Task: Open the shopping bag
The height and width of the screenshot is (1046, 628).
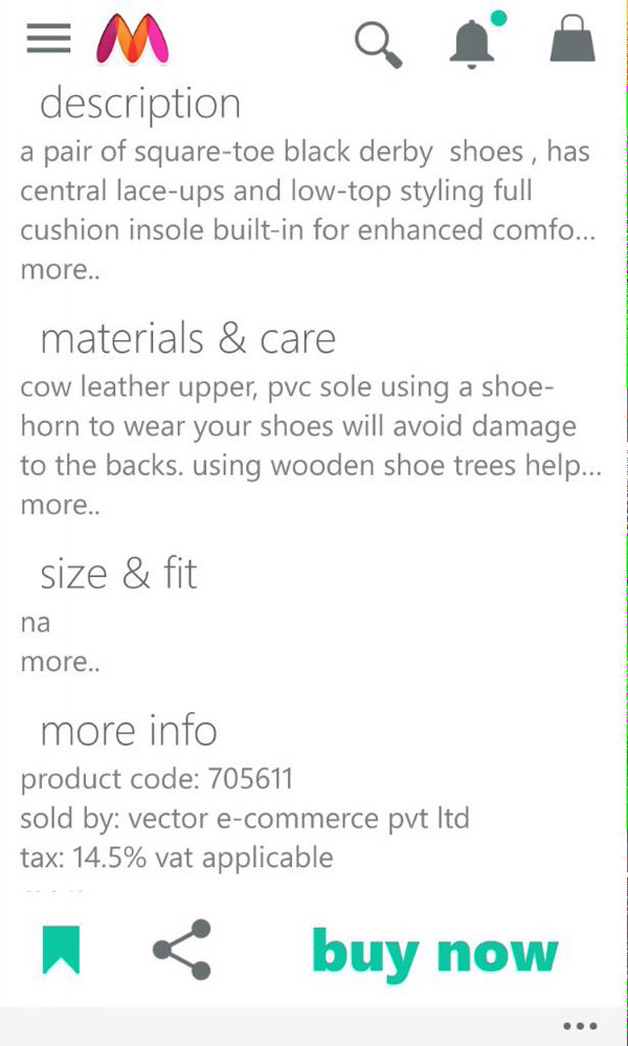Action: pos(572,38)
